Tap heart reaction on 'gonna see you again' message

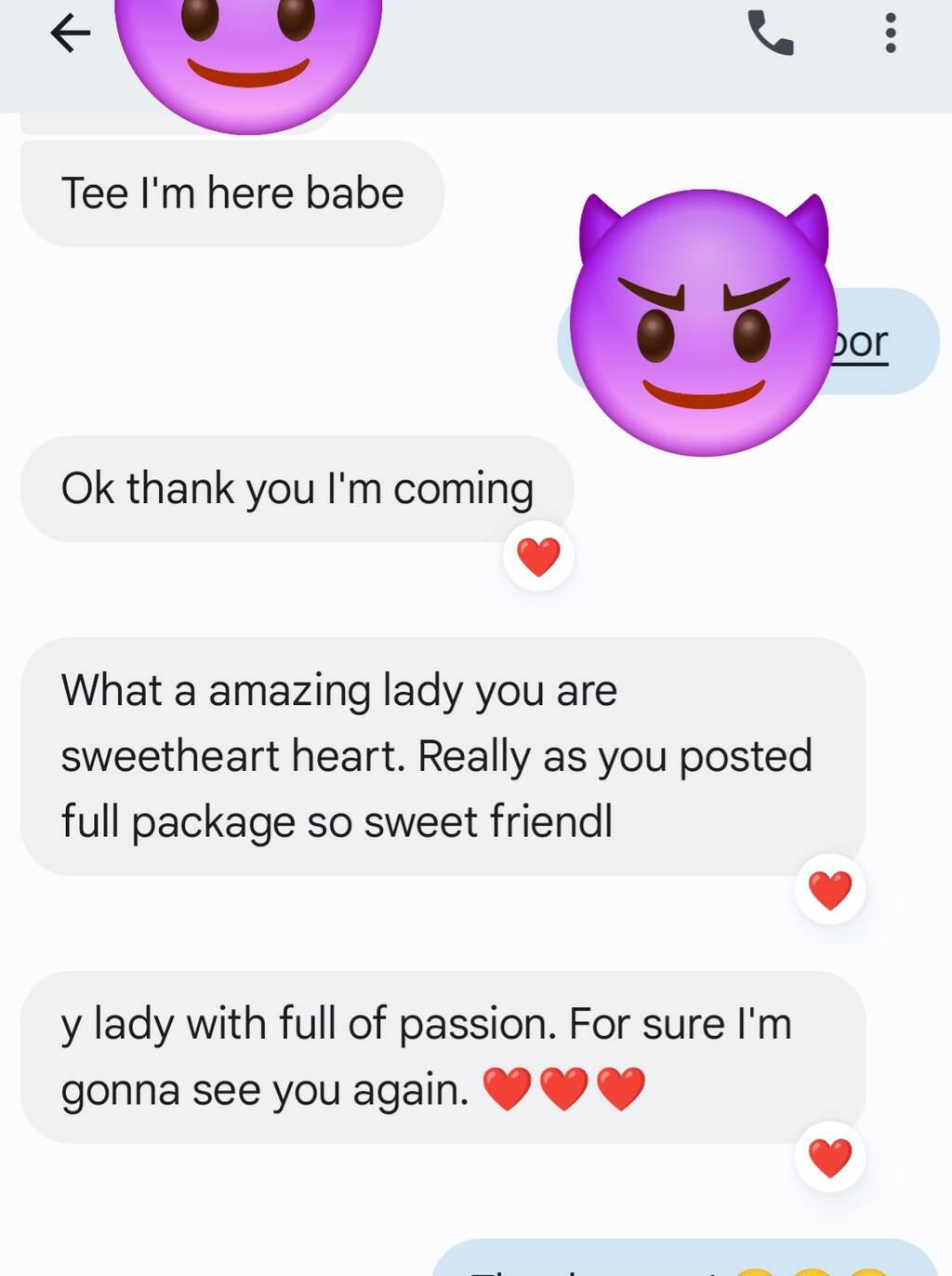point(830,1157)
